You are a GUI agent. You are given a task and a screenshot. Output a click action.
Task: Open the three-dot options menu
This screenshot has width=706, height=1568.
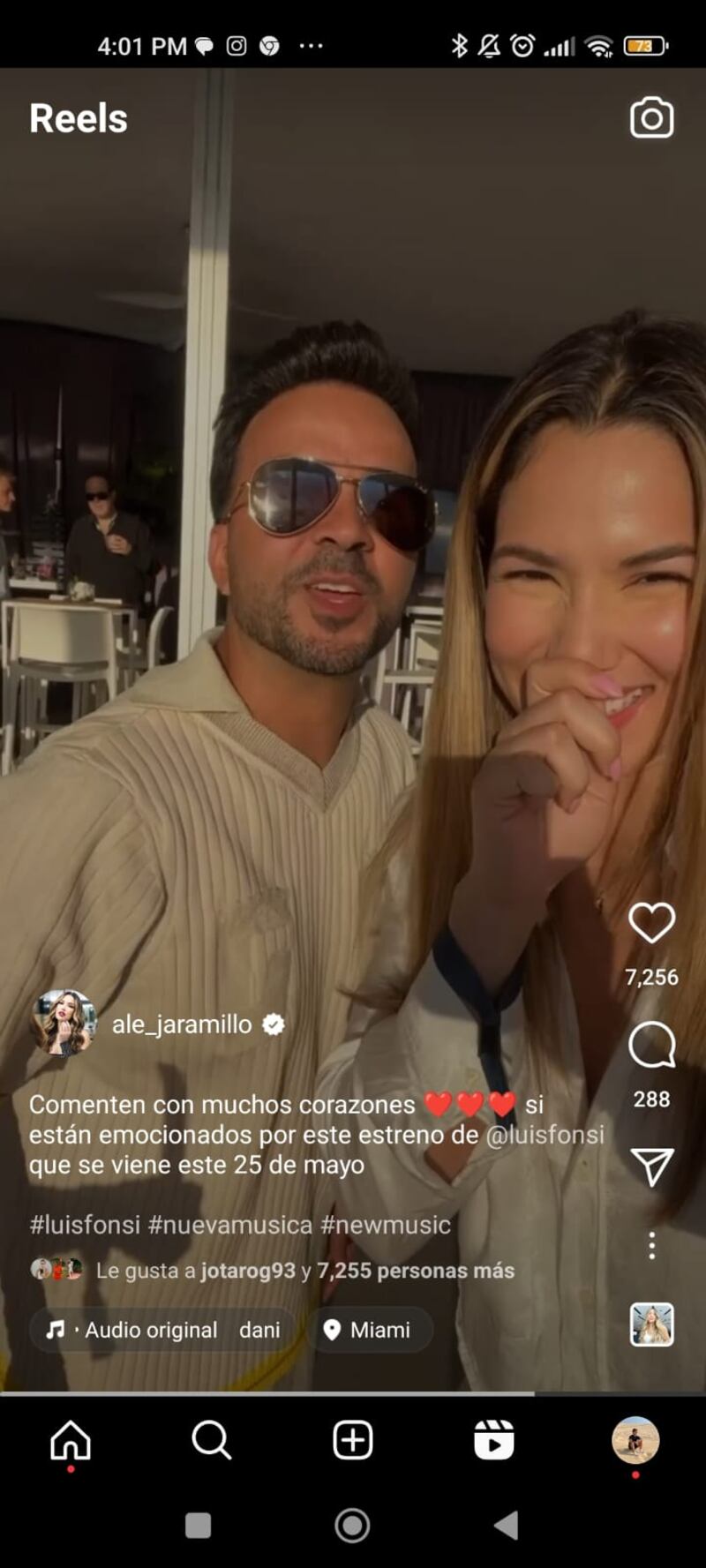coord(651,1245)
